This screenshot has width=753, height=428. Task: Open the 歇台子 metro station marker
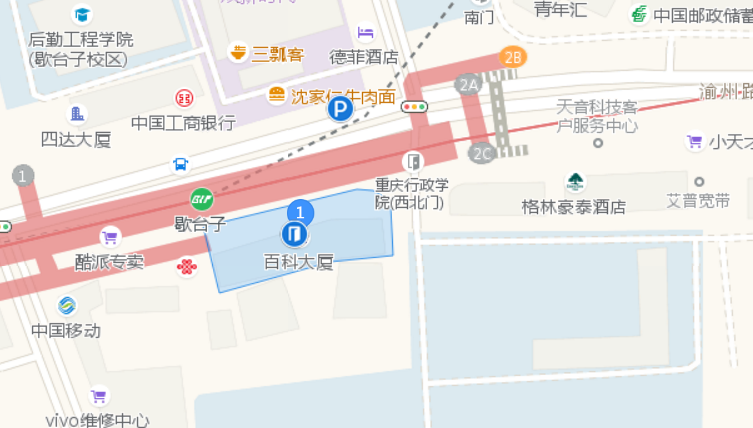coord(202,199)
